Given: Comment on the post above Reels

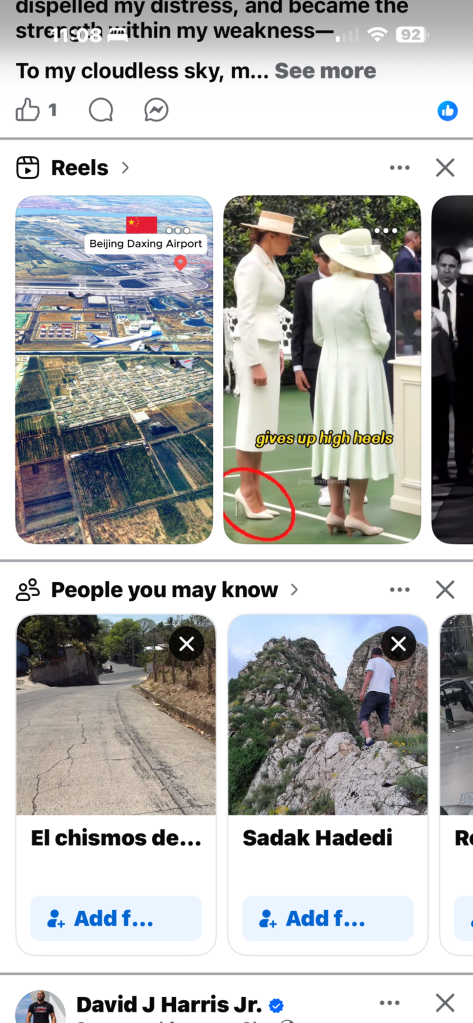Looking at the screenshot, I should (x=100, y=110).
